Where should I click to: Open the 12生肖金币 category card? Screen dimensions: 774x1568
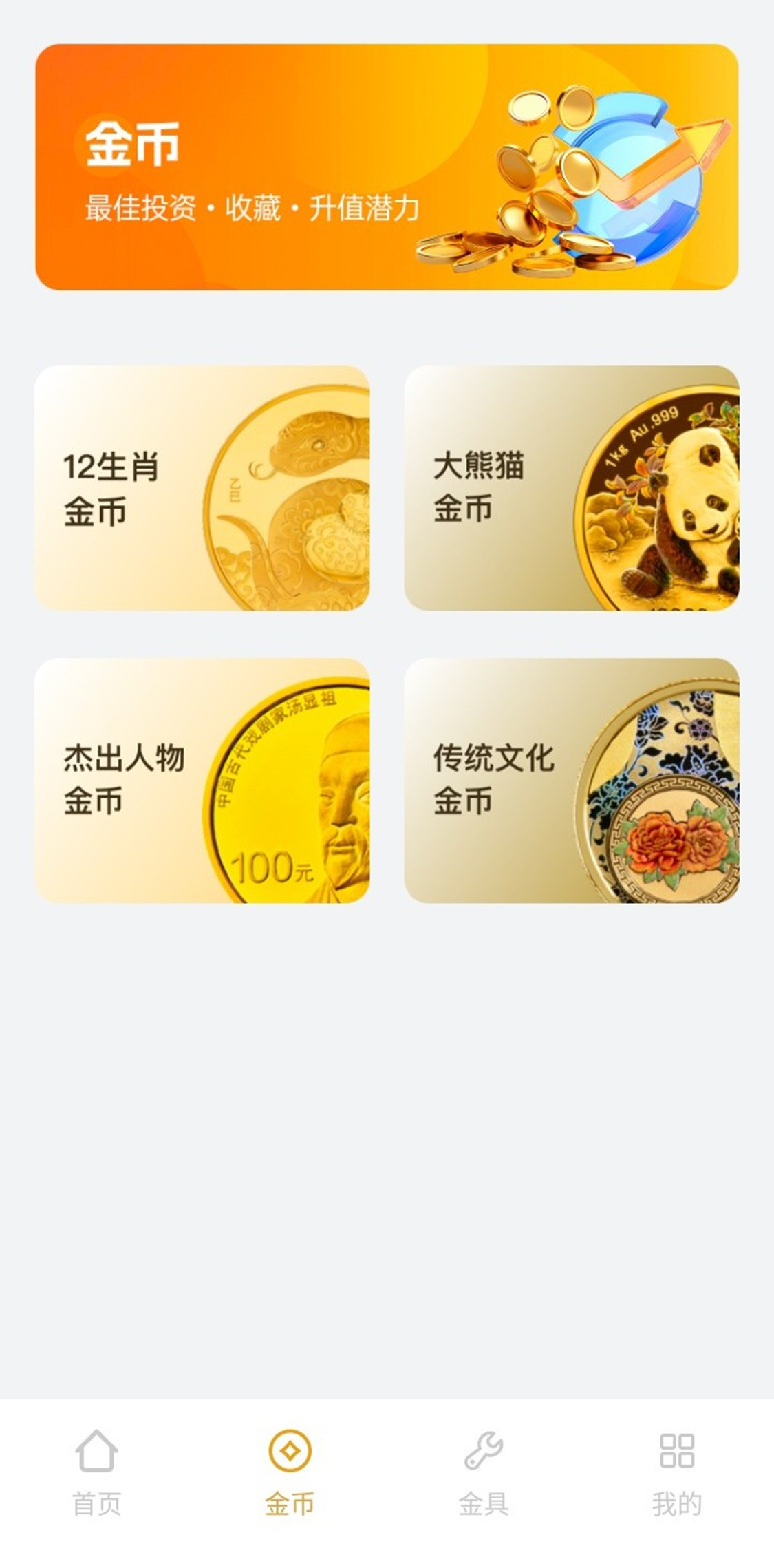click(x=202, y=488)
